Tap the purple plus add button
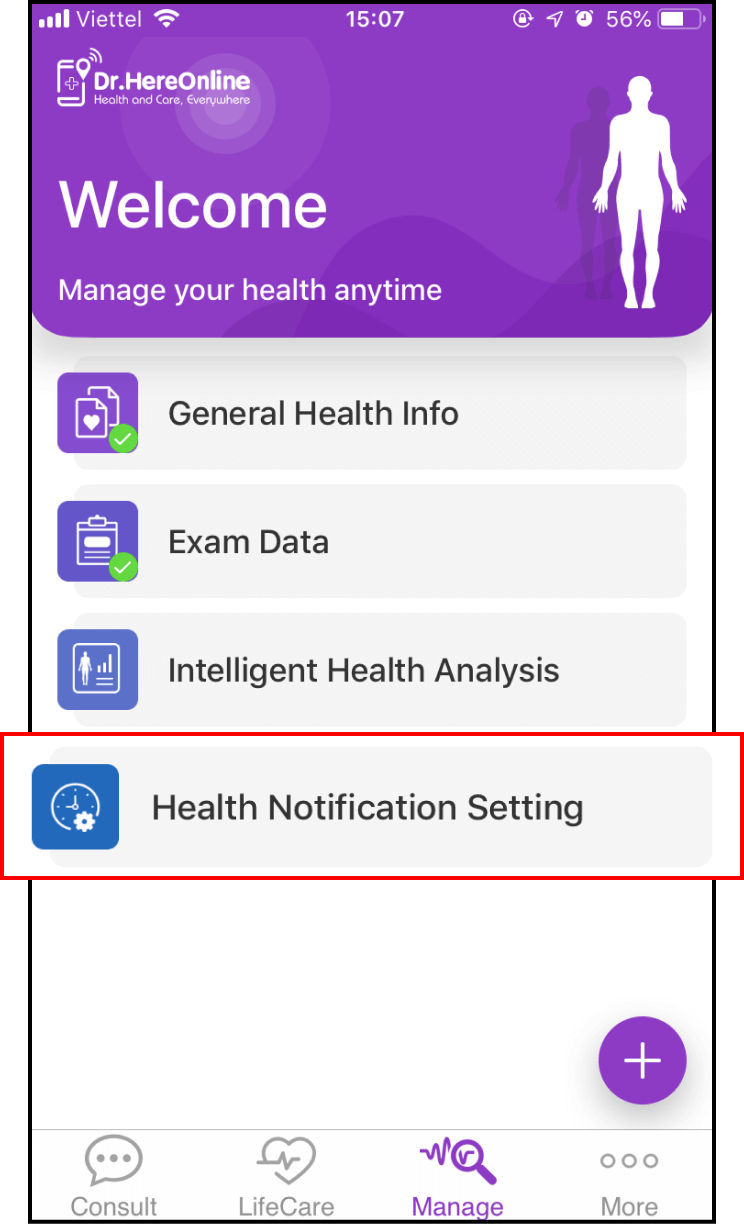This screenshot has width=744, height=1224. [642, 1061]
